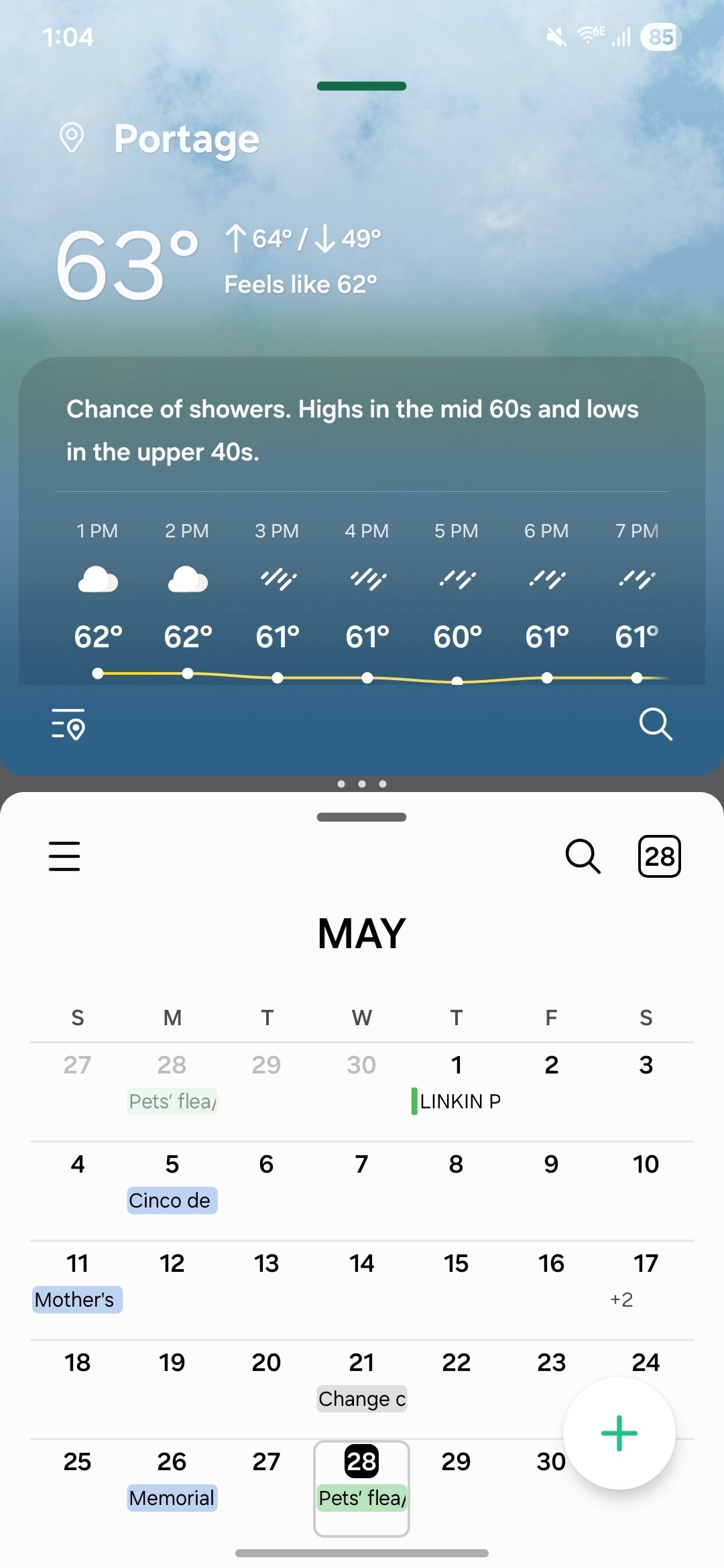Select May 22 in the calendar
Screen dimensions: 724x1568
(456, 1363)
